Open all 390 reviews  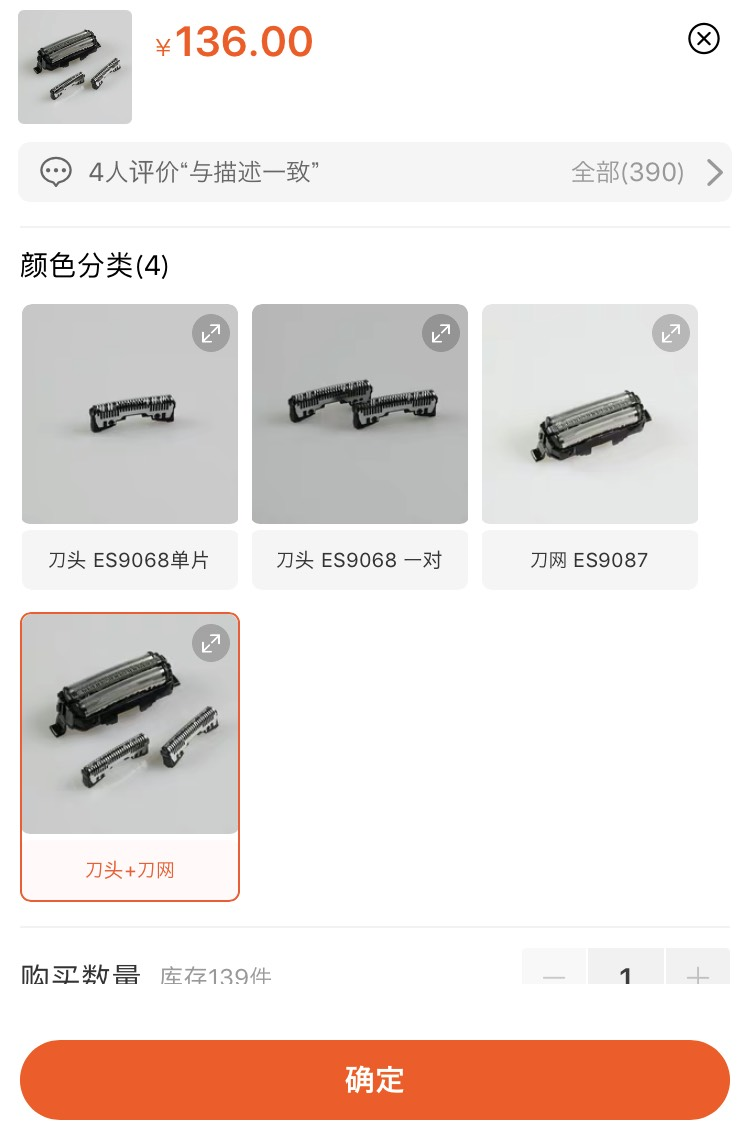click(645, 172)
